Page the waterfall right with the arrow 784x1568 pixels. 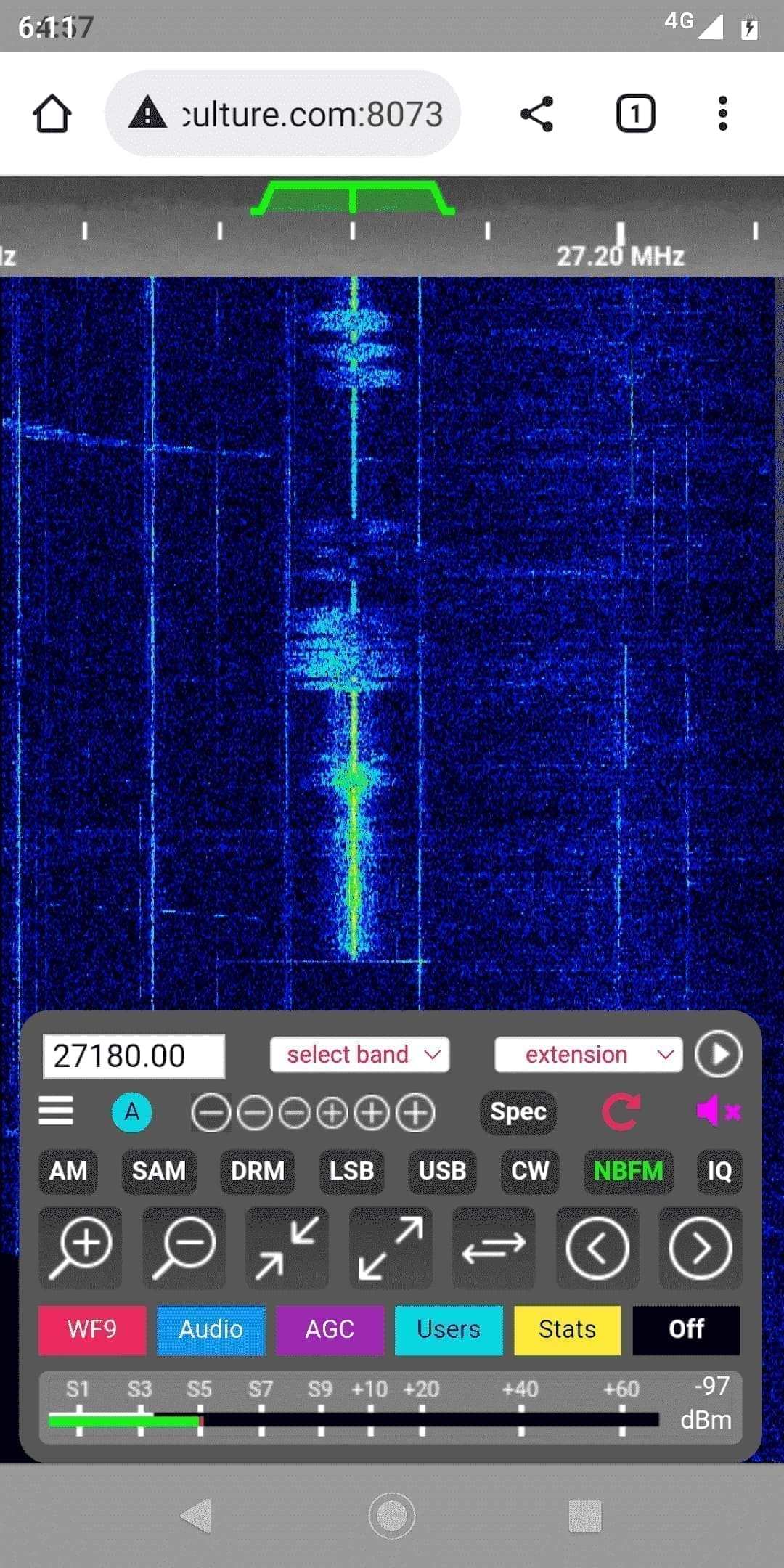pos(701,1248)
